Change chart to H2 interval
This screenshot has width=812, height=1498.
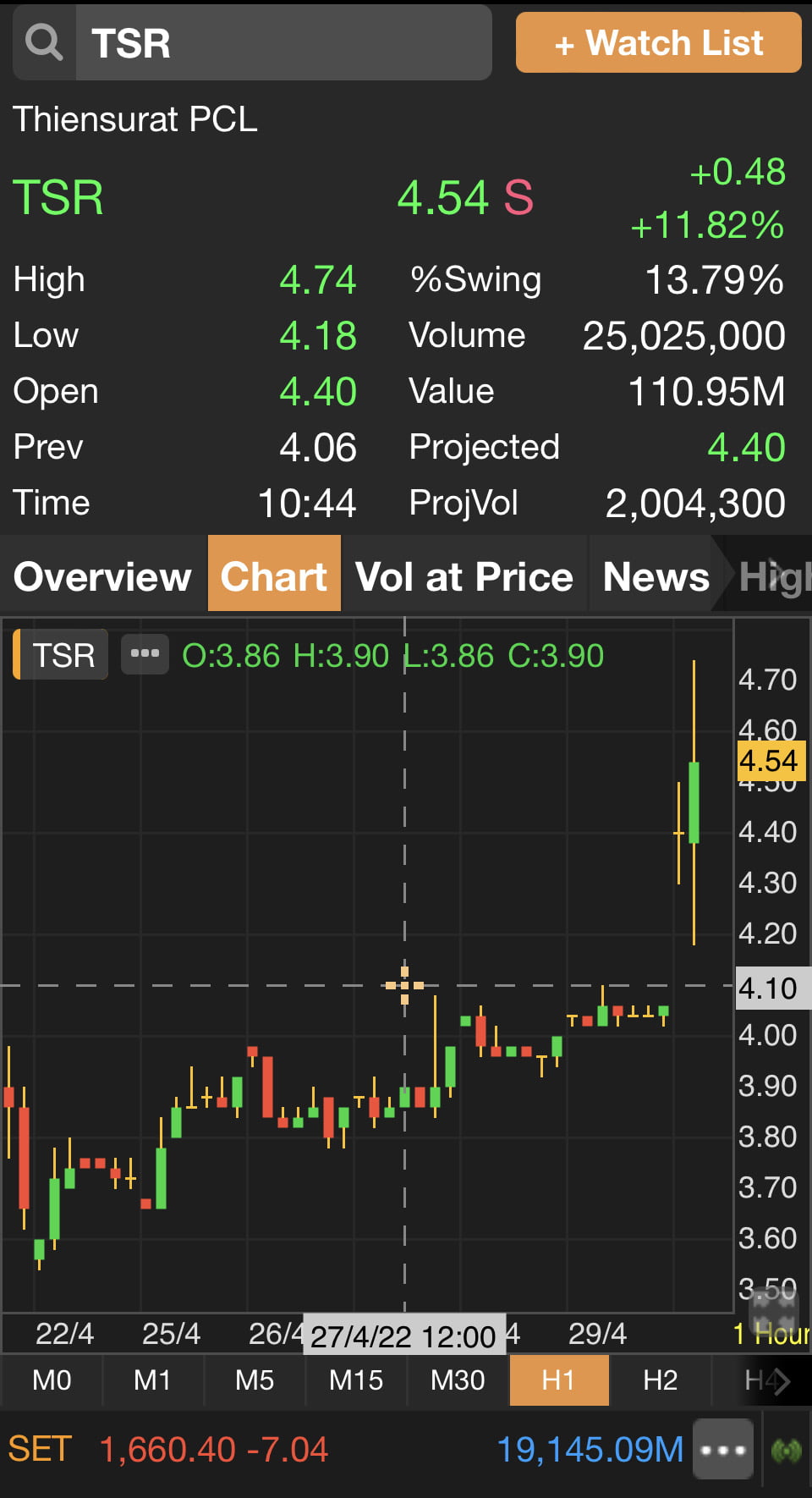tap(661, 1380)
